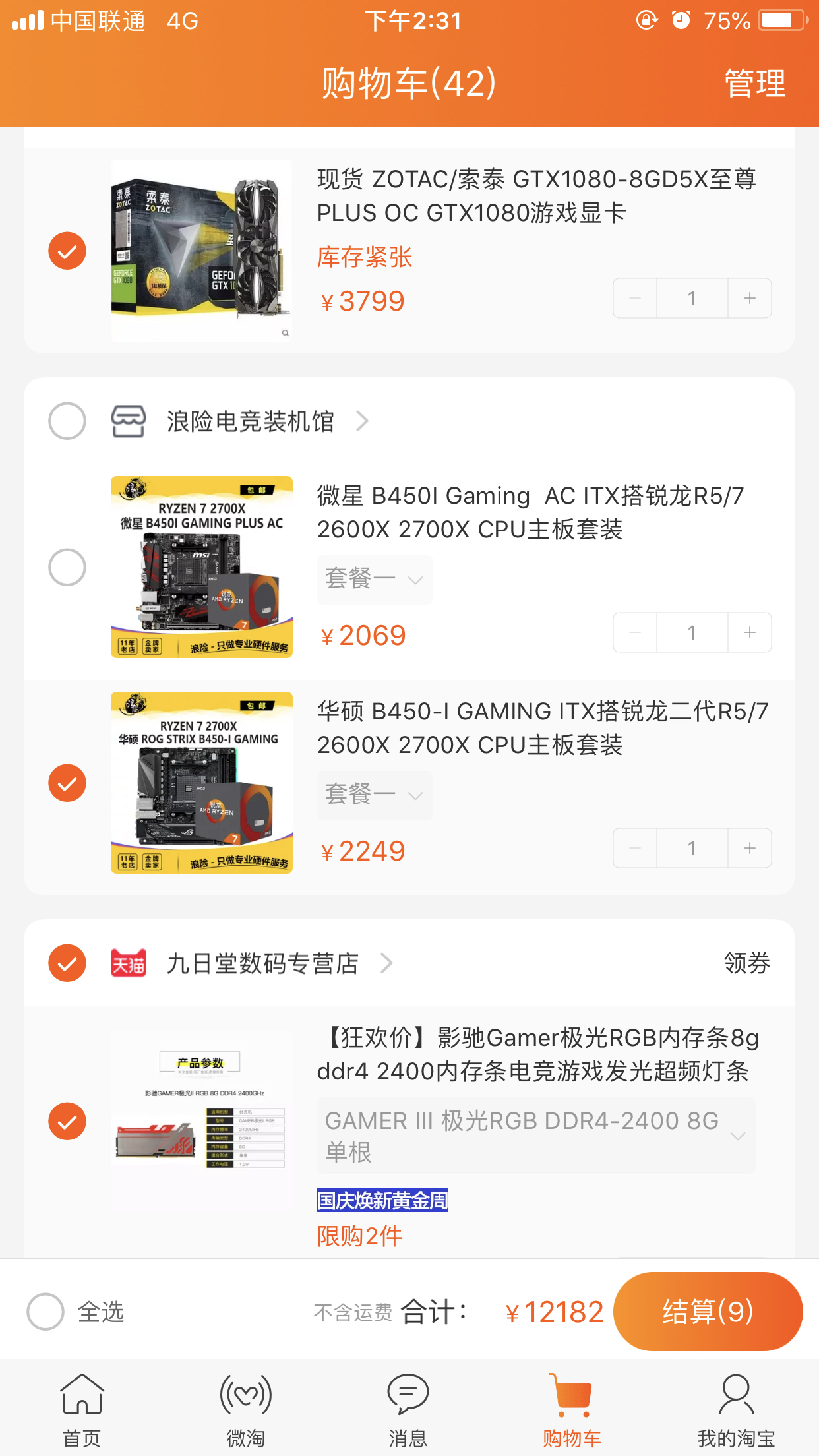Image resolution: width=819 pixels, height=1456 pixels.
Task: Increase quantity of 华硕 B450-I bundle
Action: click(x=749, y=849)
